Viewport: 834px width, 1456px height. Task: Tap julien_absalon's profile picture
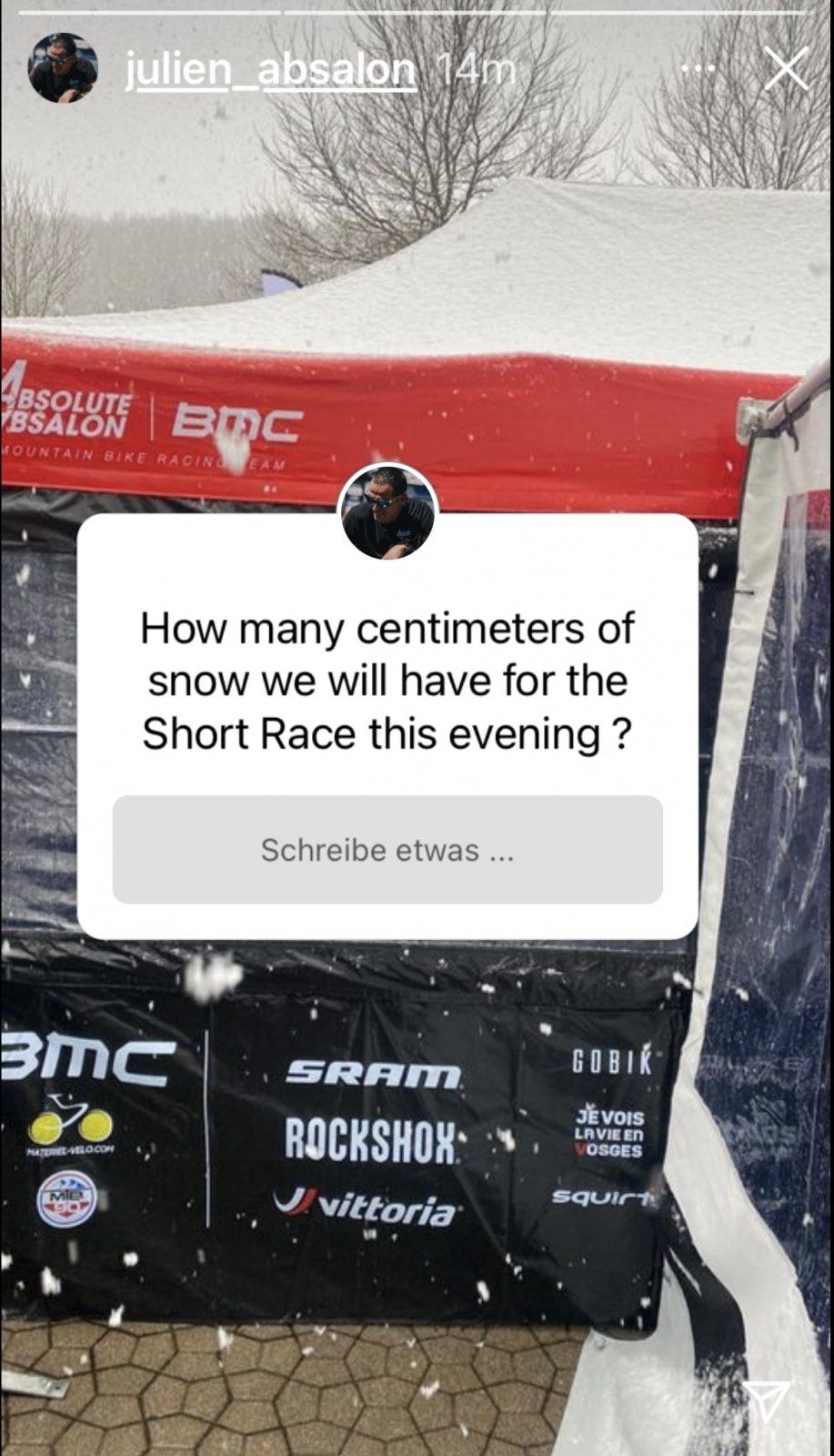[64, 68]
